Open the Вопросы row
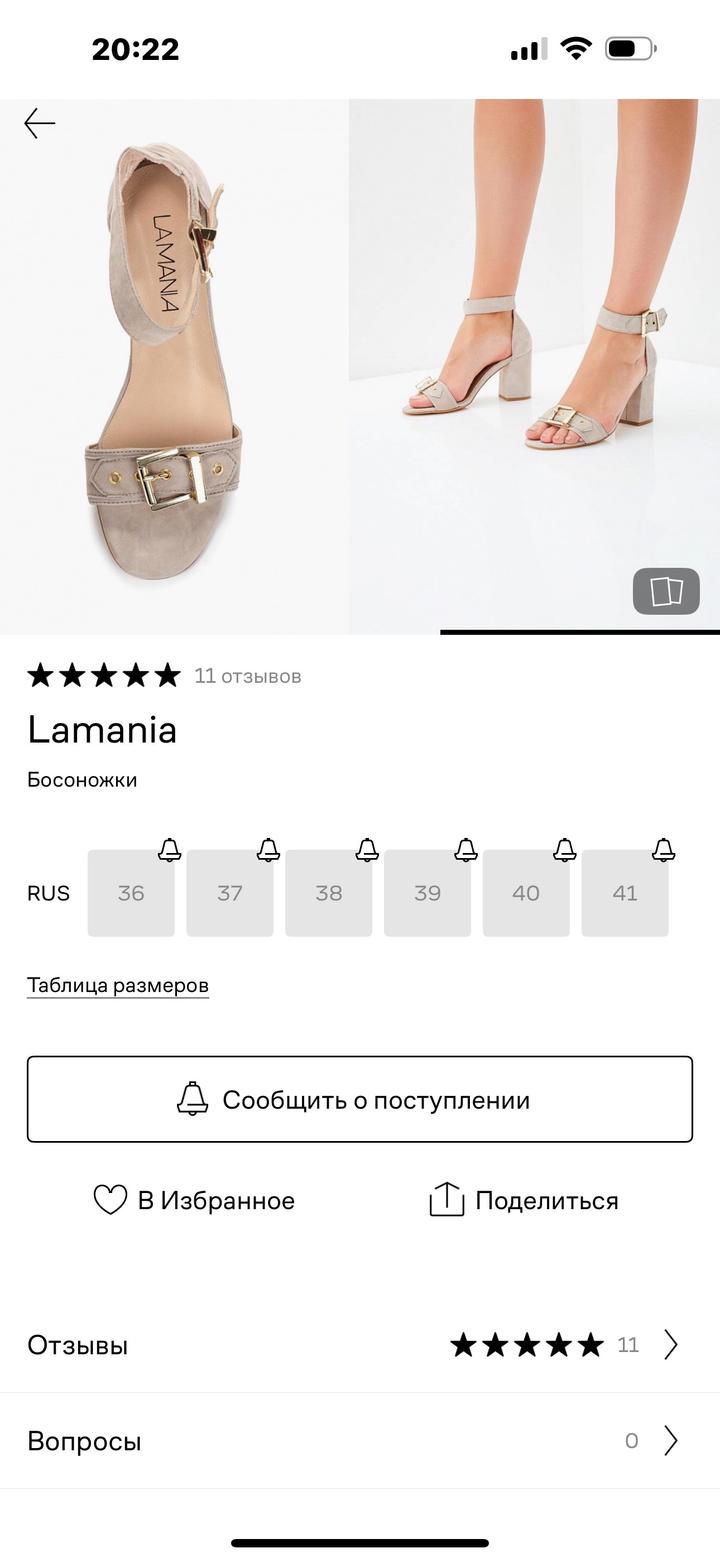720x1561 pixels. click(360, 1441)
